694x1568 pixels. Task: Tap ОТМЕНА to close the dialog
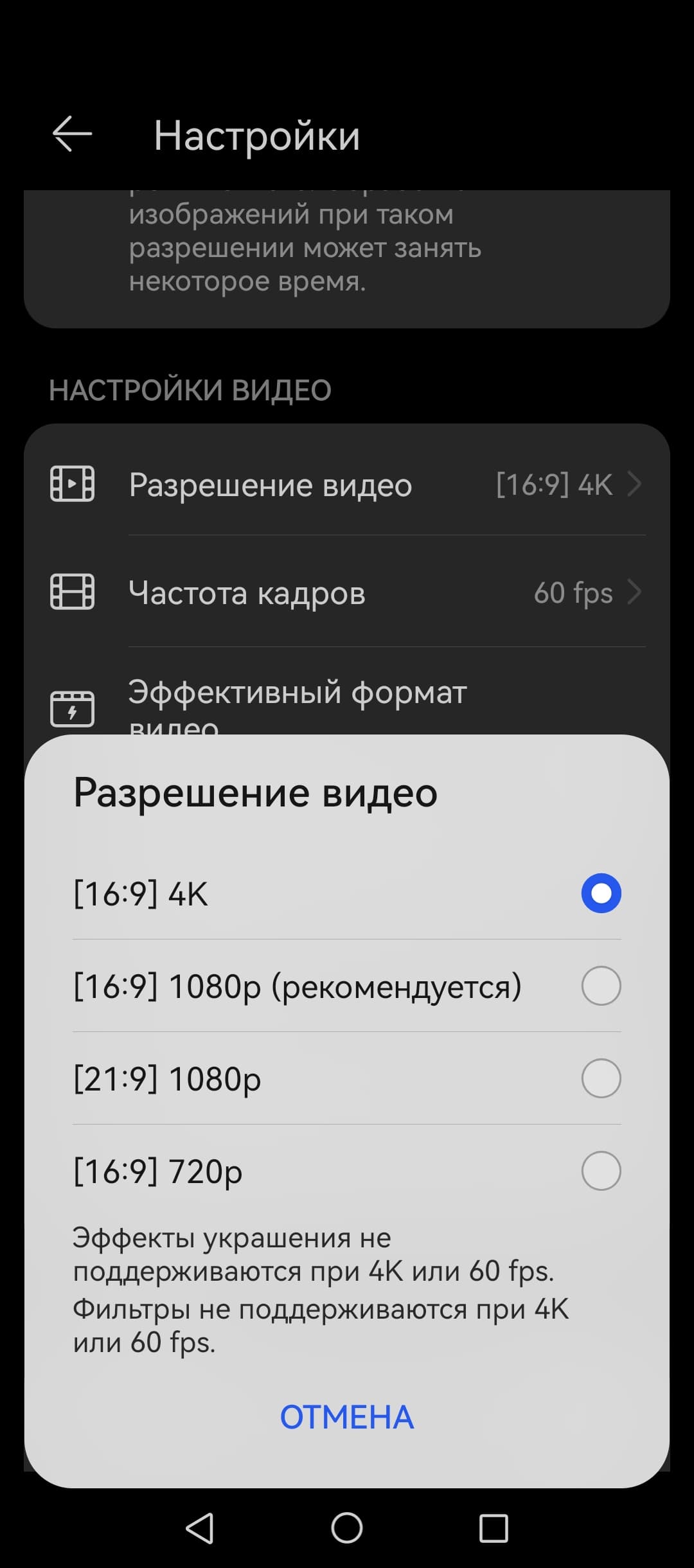(x=347, y=1416)
